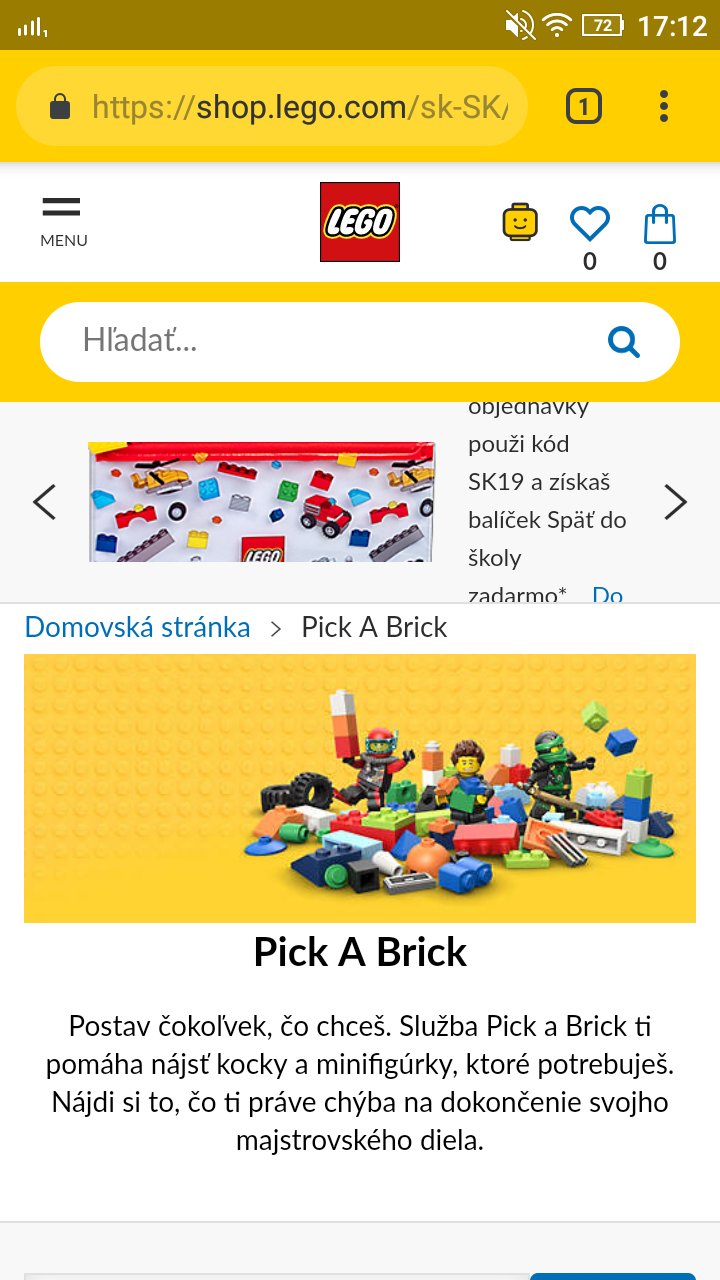Open the browser tab switcher
The image size is (720, 1280).
tap(584, 106)
